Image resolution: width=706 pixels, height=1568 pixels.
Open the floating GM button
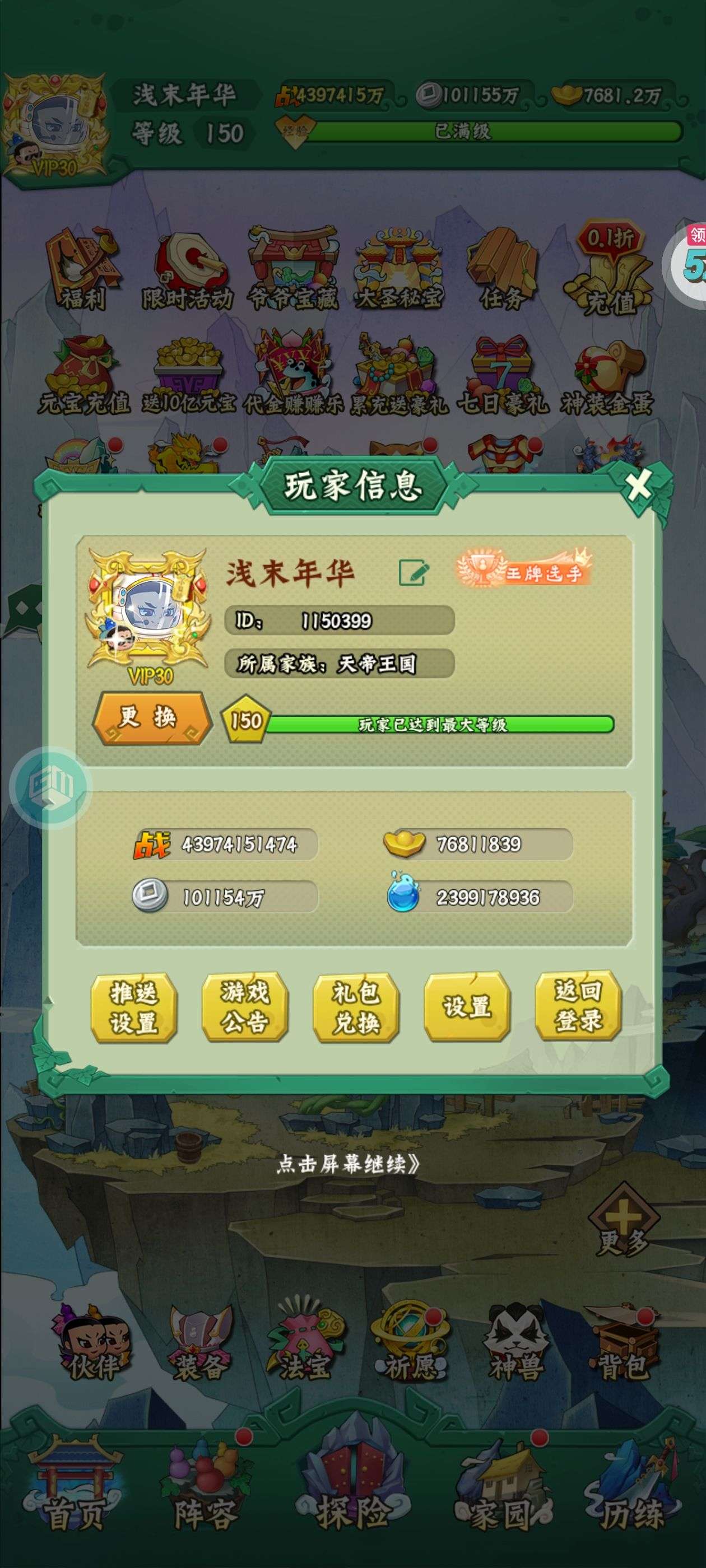(50, 787)
